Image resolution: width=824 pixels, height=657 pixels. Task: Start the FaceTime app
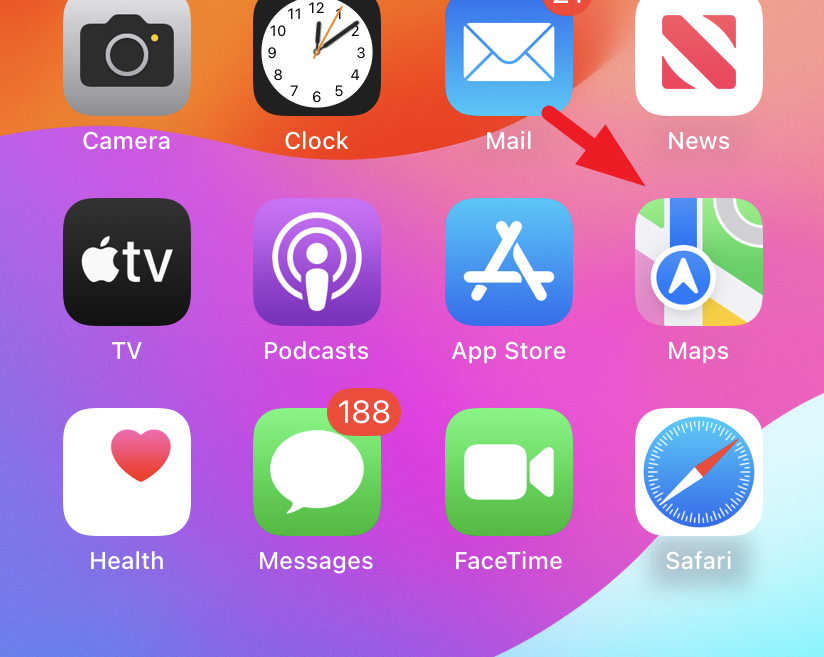coord(509,472)
